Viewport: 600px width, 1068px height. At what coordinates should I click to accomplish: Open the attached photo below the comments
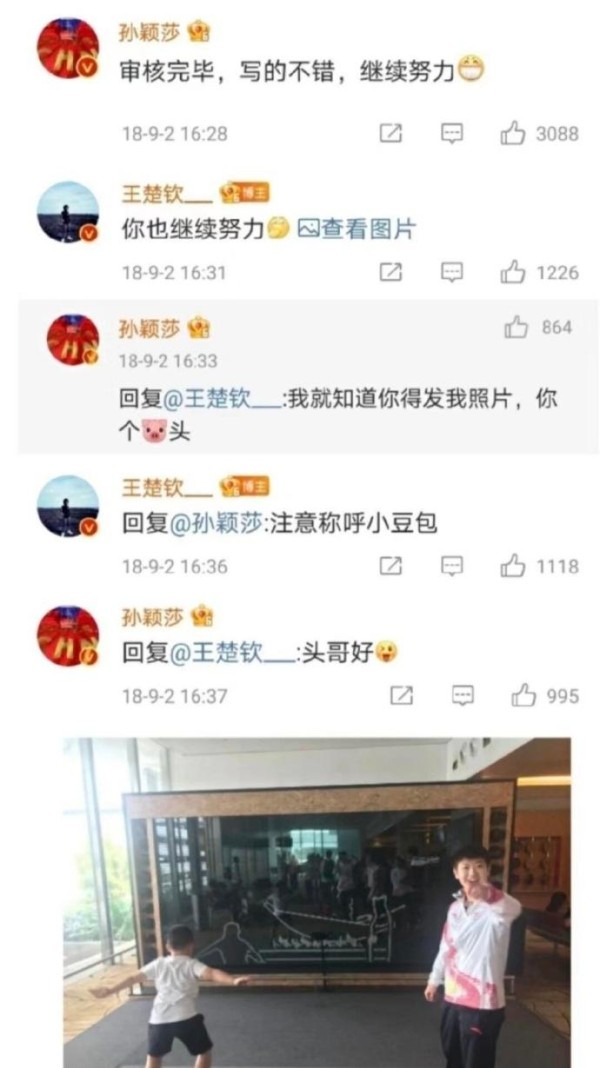[317, 902]
